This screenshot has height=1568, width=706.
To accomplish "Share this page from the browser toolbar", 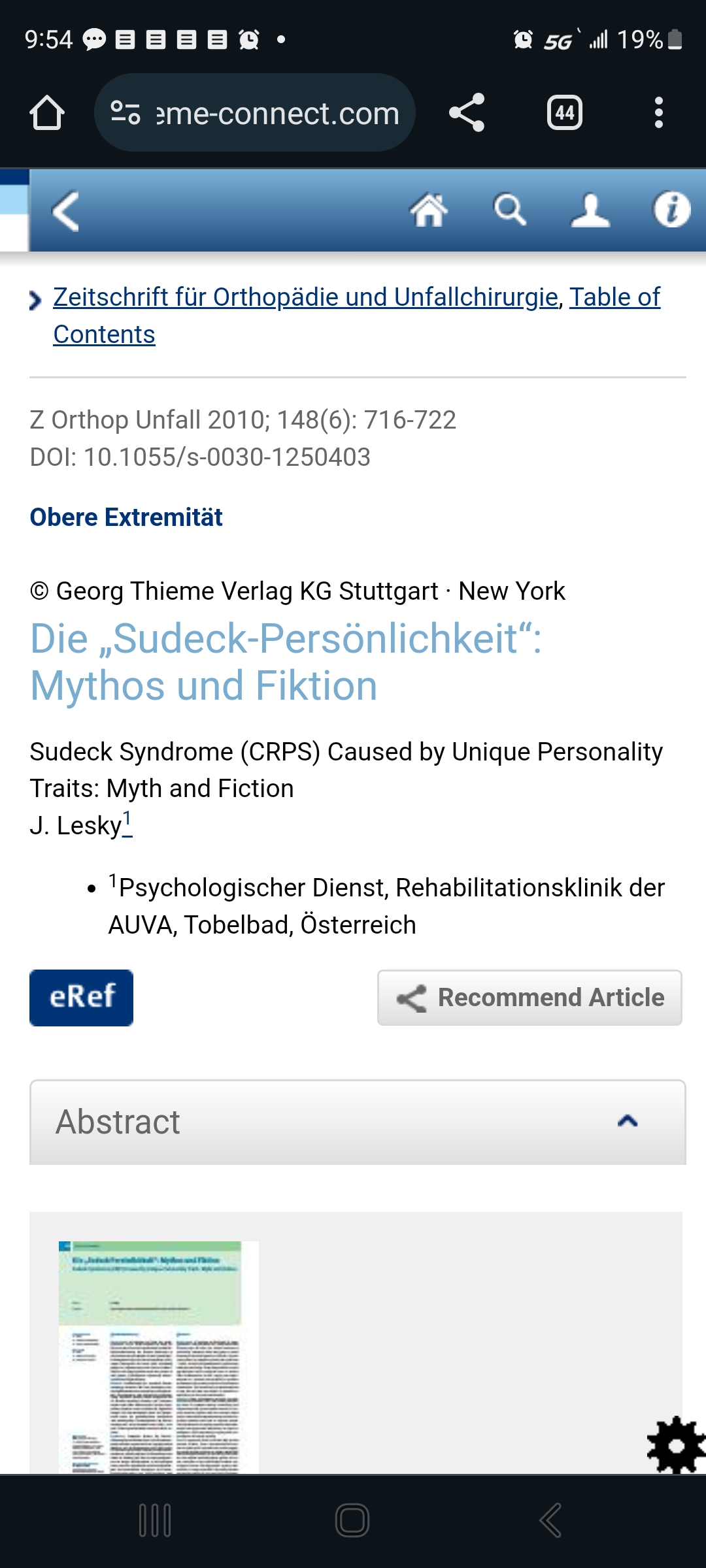I will pos(467,113).
